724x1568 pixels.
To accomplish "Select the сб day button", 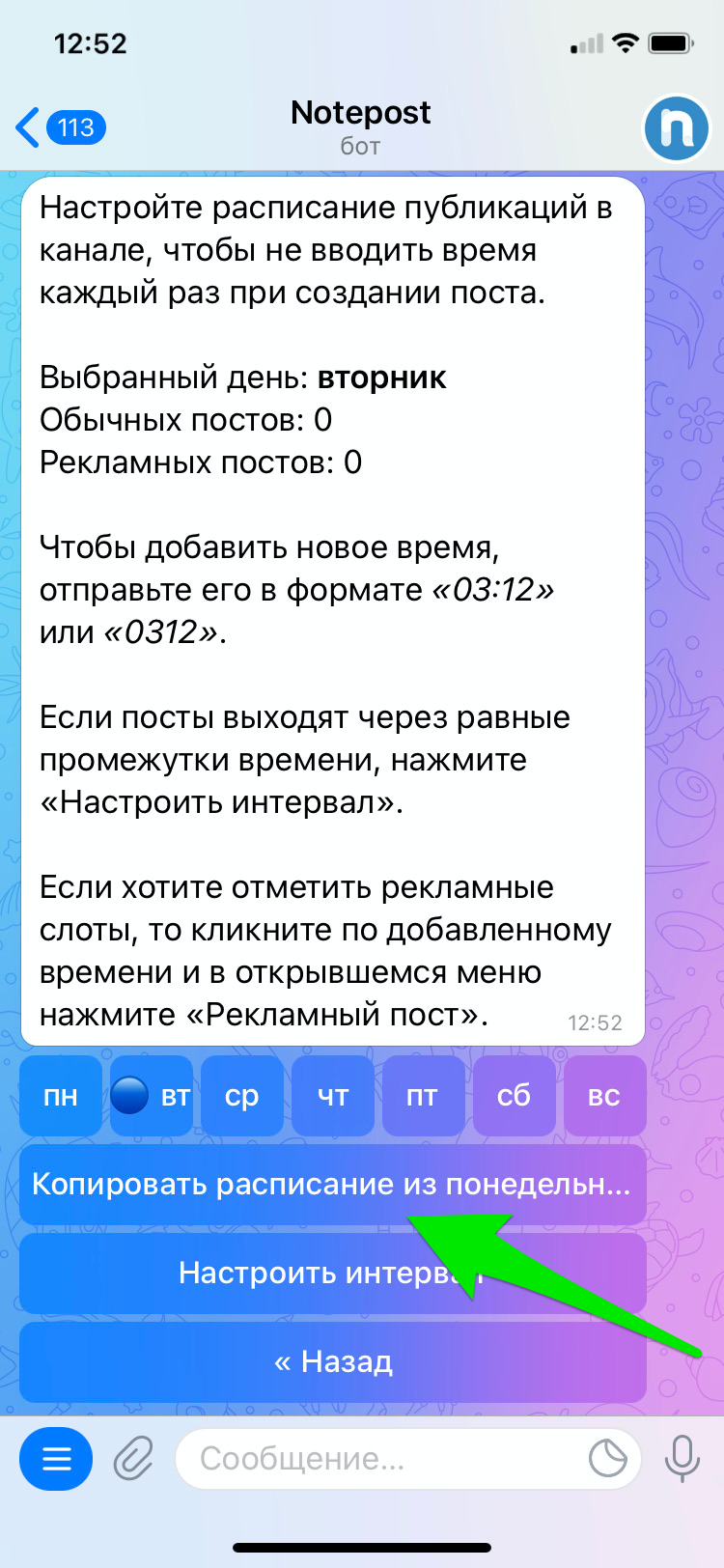I will click(514, 1096).
